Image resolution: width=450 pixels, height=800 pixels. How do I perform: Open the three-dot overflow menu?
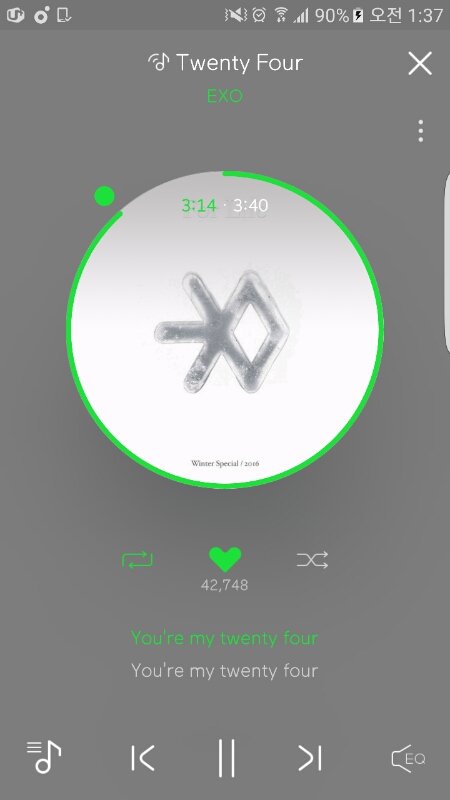coord(420,131)
